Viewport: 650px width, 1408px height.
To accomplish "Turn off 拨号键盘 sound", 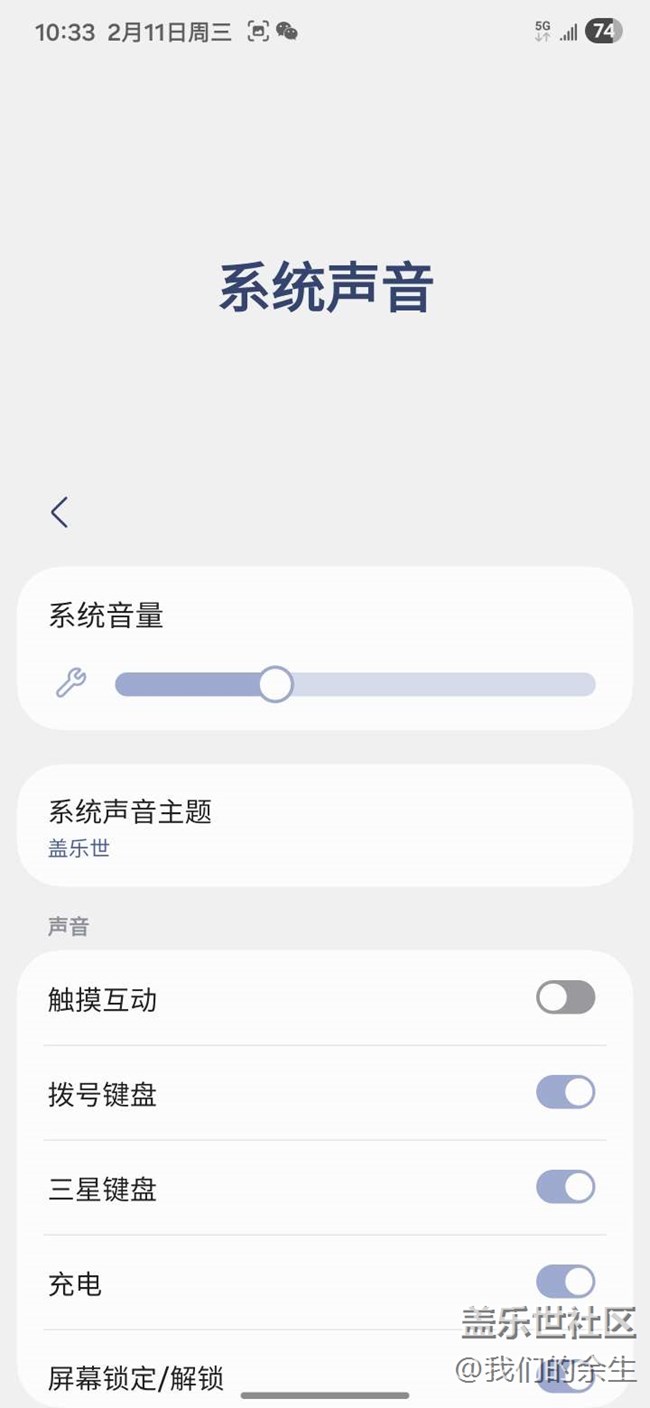I will pos(565,1092).
